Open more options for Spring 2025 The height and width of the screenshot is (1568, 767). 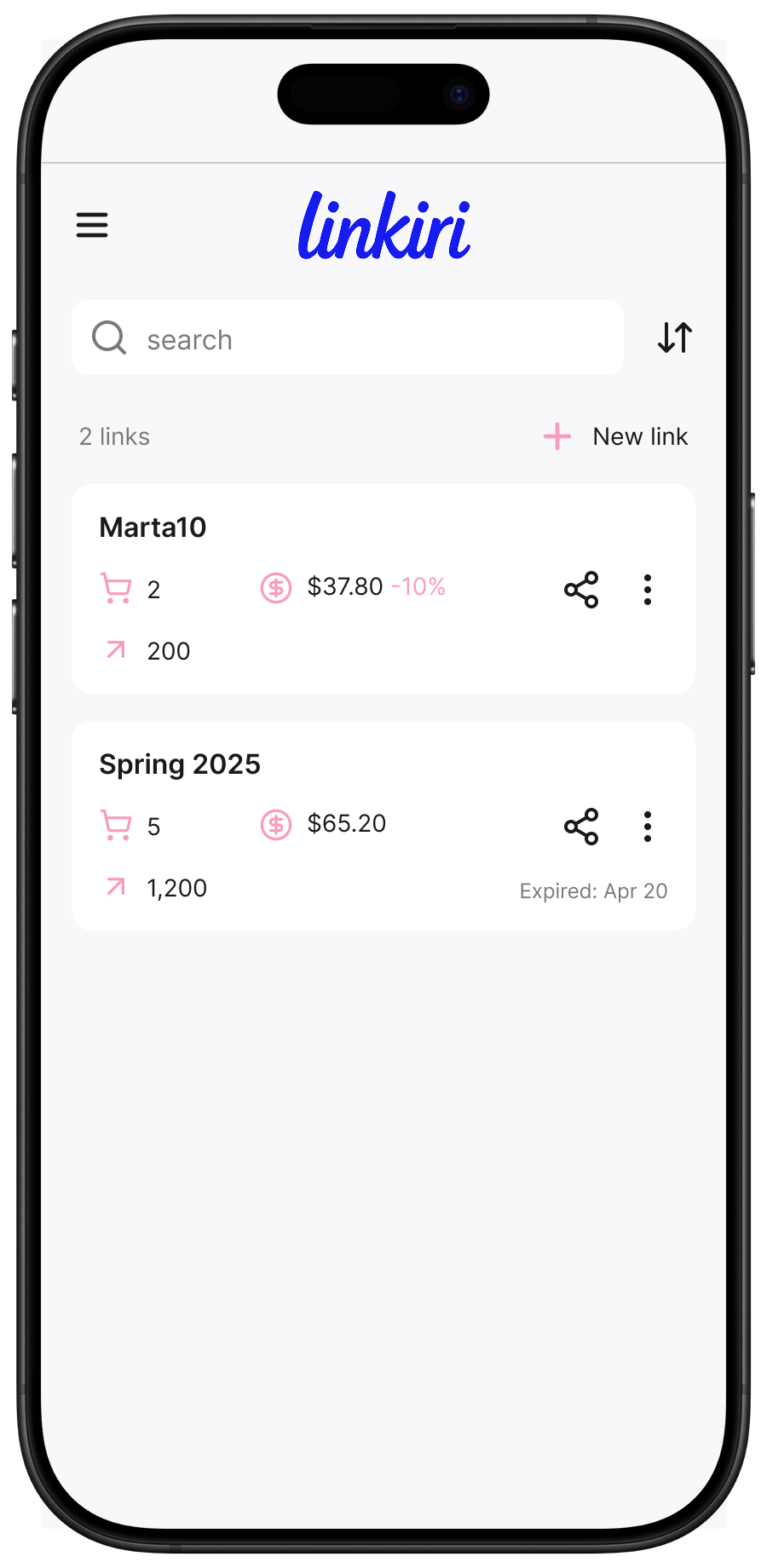coord(648,827)
